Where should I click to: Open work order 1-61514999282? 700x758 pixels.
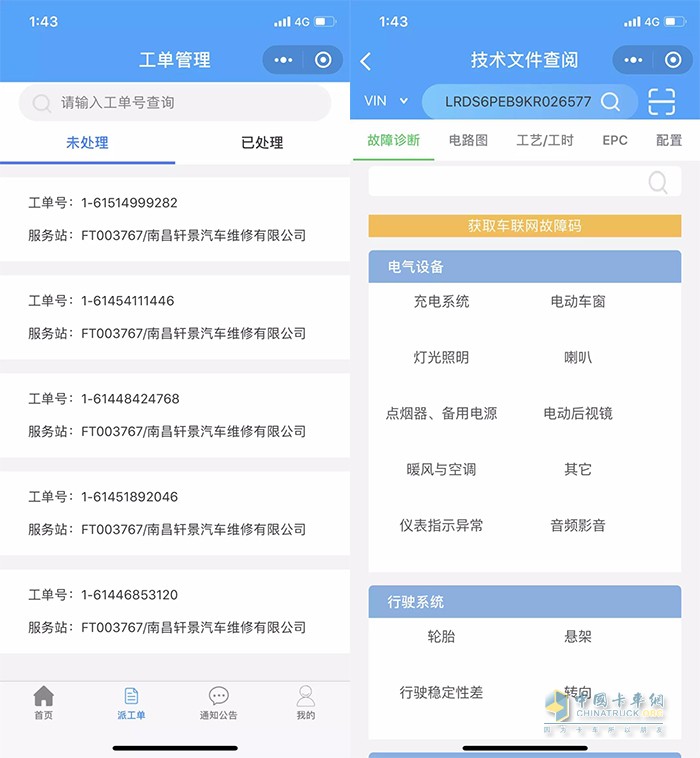tap(175, 219)
